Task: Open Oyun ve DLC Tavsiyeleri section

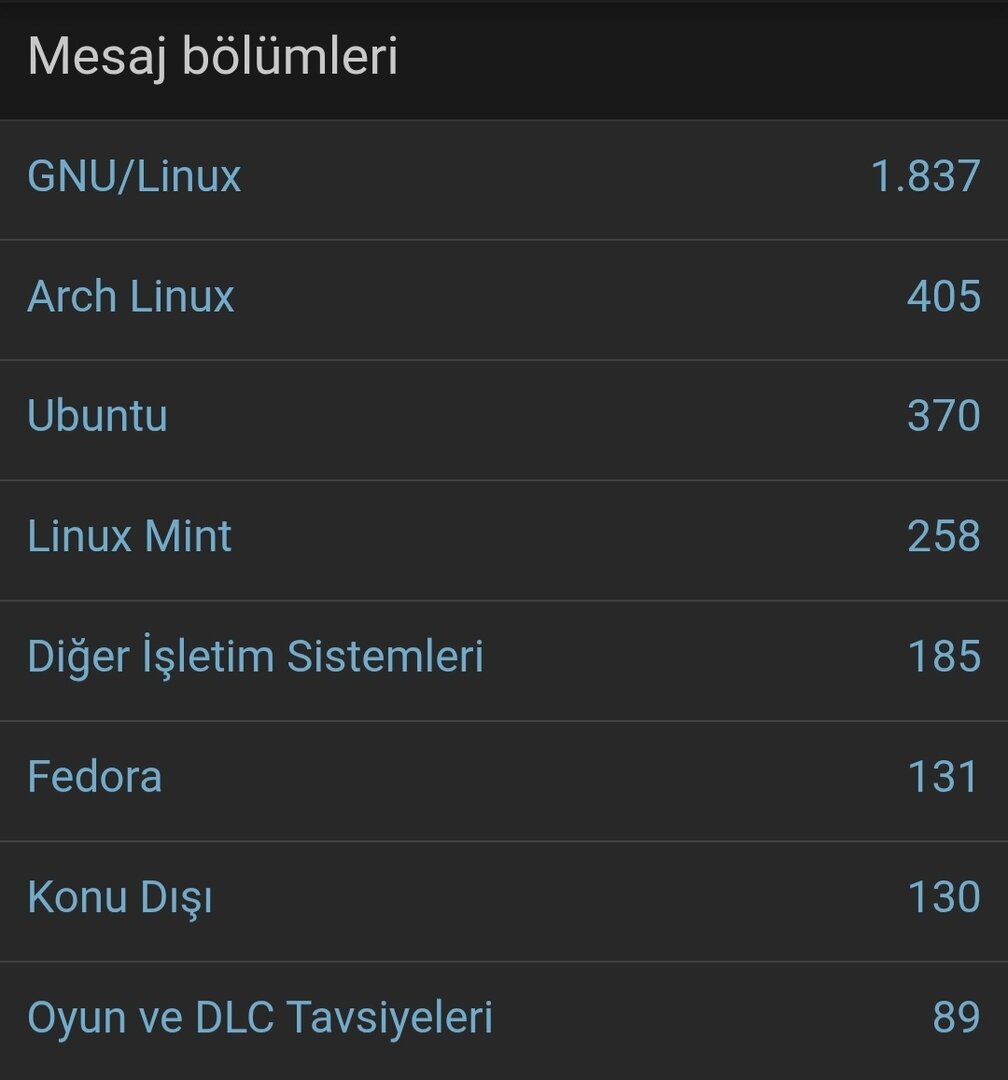Action: [259, 1018]
